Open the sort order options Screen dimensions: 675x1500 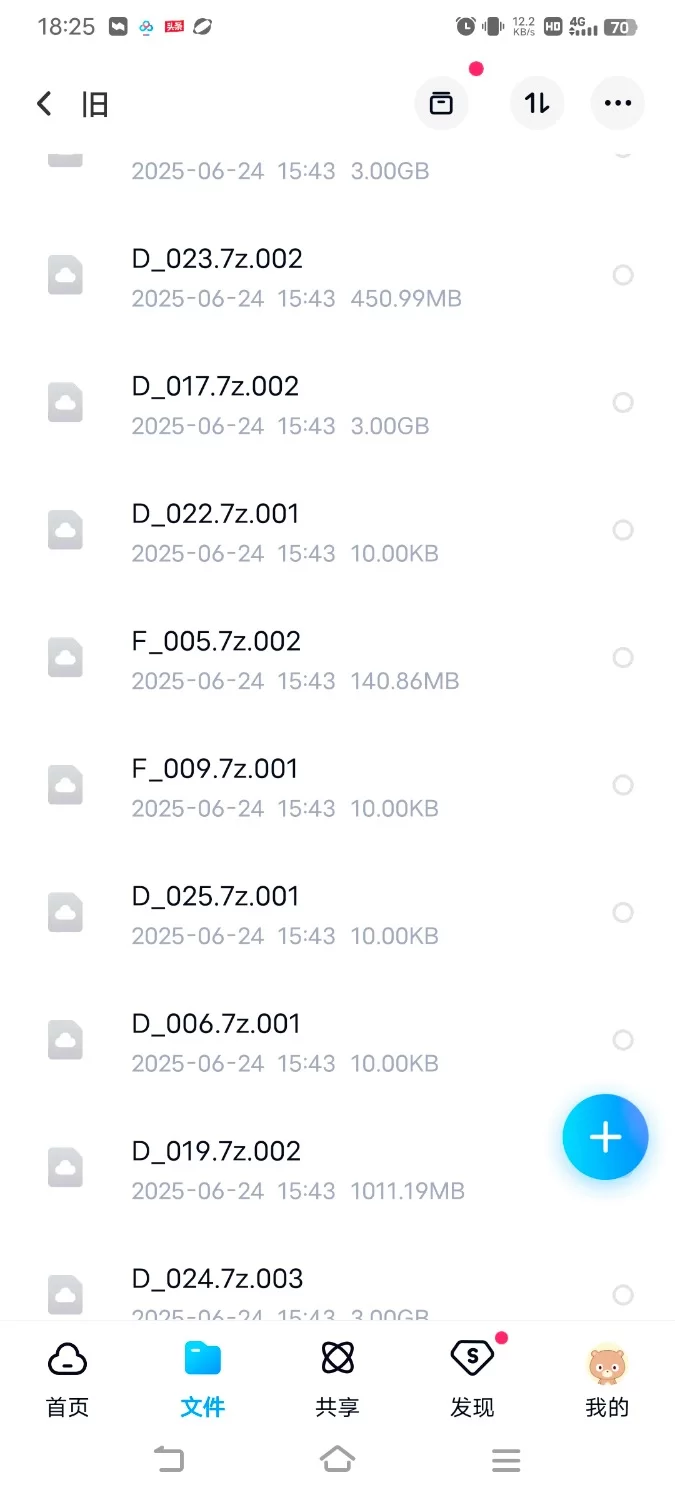(x=537, y=103)
